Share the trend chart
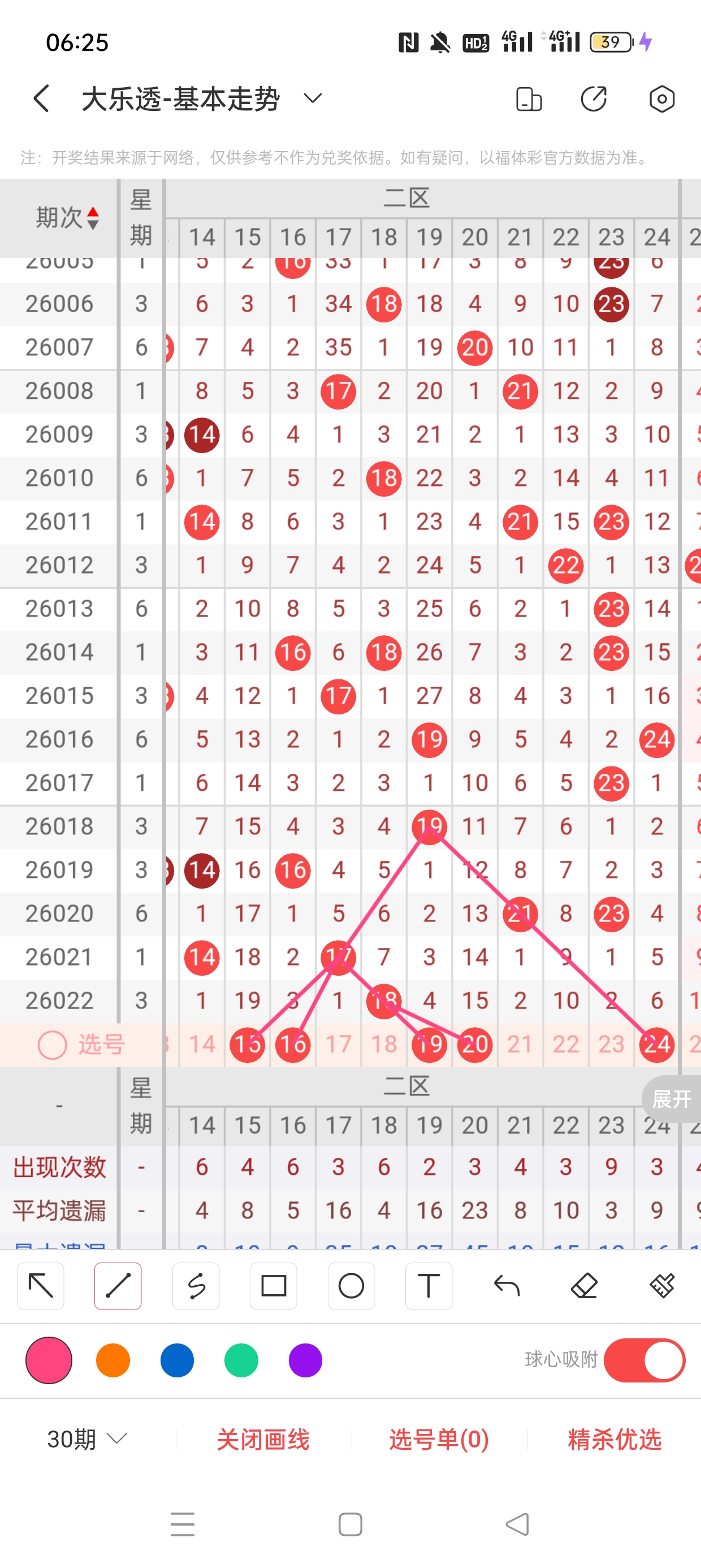 [593, 98]
